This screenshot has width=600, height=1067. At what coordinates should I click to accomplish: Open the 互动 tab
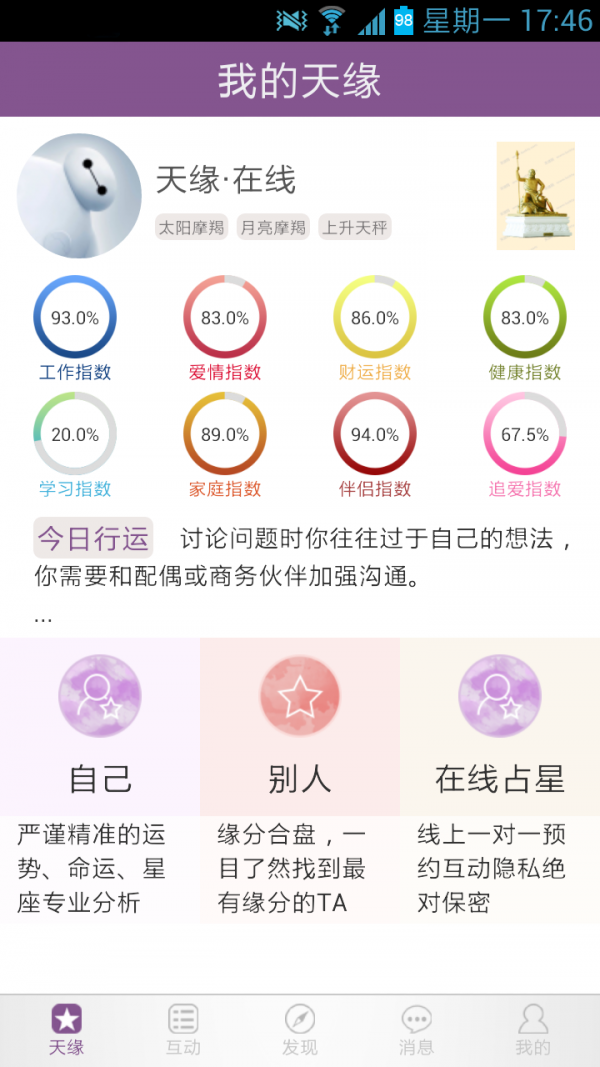point(183,1030)
